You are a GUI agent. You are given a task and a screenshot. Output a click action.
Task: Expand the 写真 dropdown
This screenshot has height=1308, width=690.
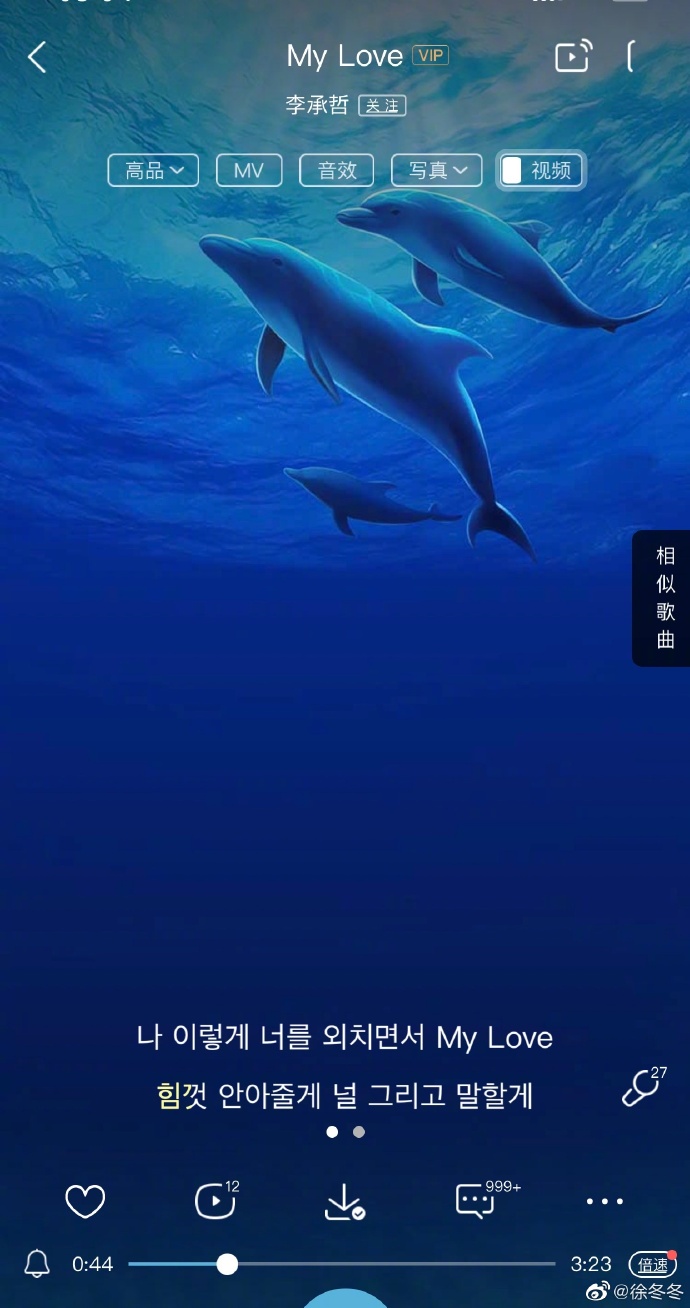coord(437,170)
